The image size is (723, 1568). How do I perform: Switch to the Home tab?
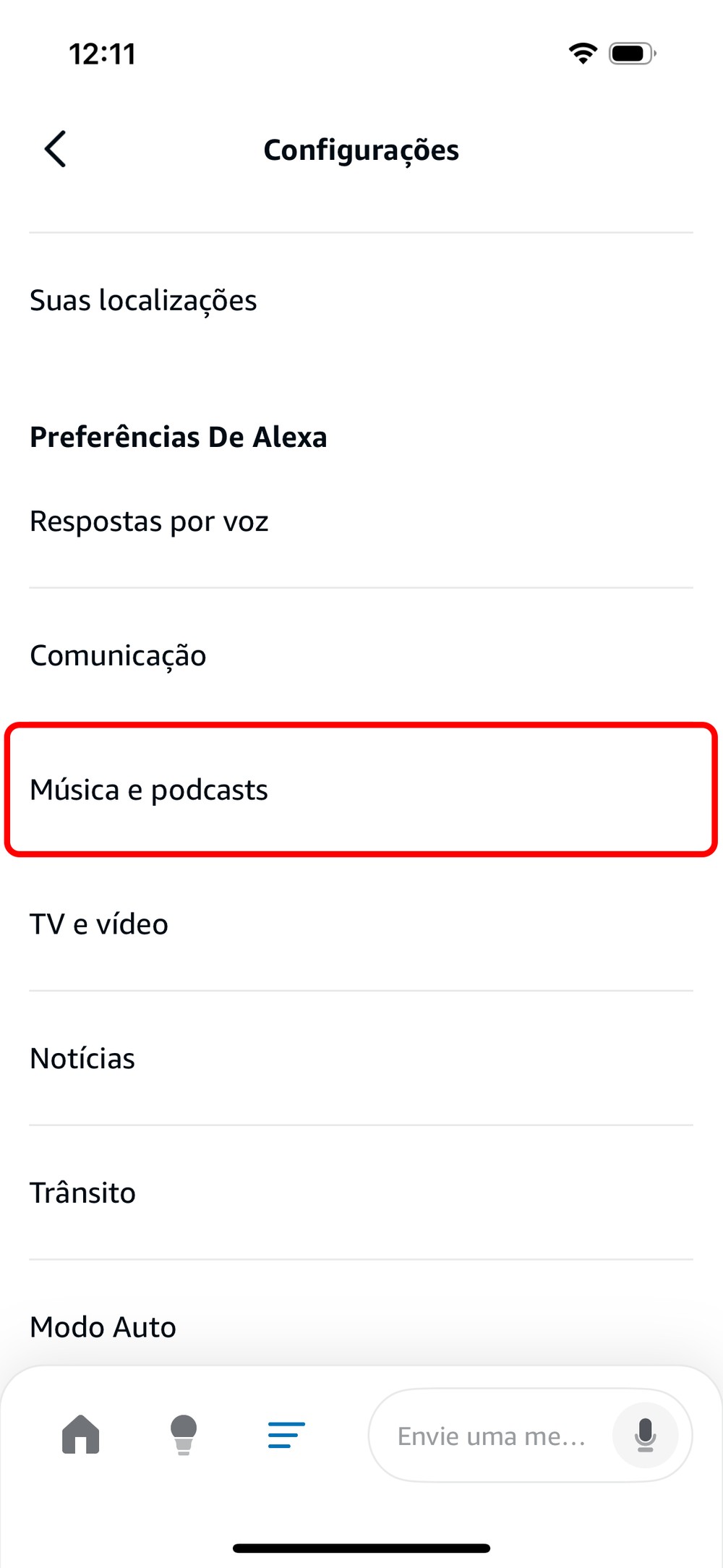(x=81, y=1434)
